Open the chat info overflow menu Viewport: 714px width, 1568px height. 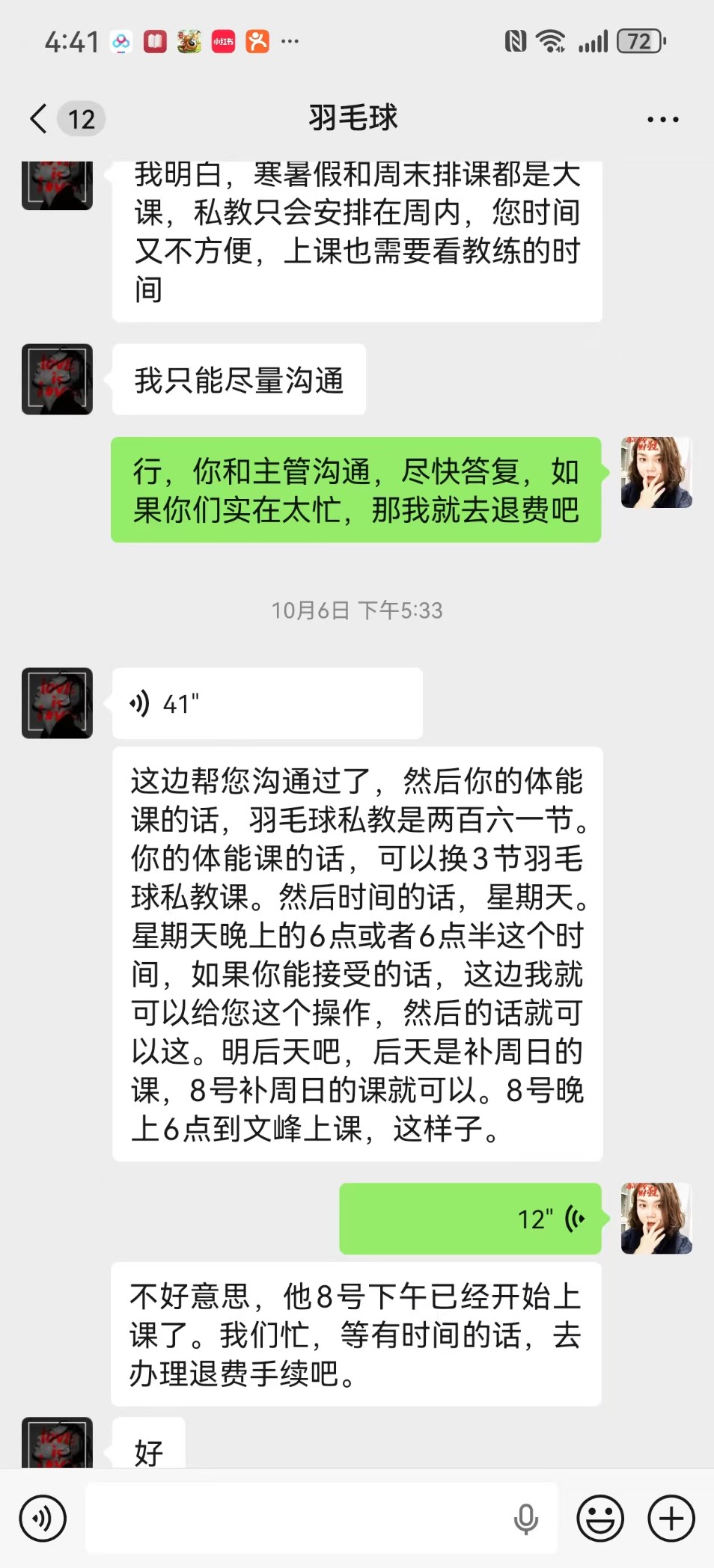(x=662, y=119)
